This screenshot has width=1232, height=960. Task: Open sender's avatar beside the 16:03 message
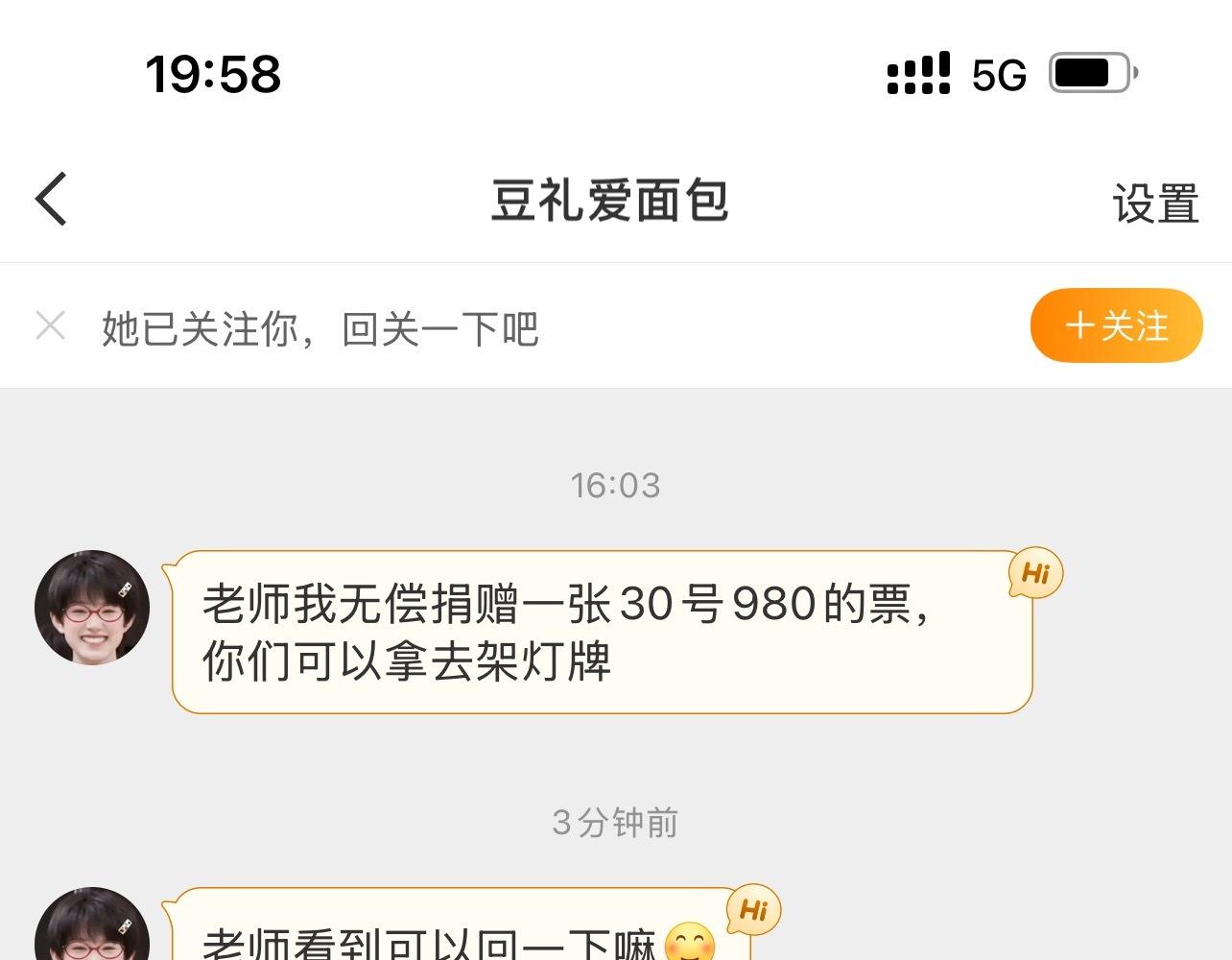(92, 608)
